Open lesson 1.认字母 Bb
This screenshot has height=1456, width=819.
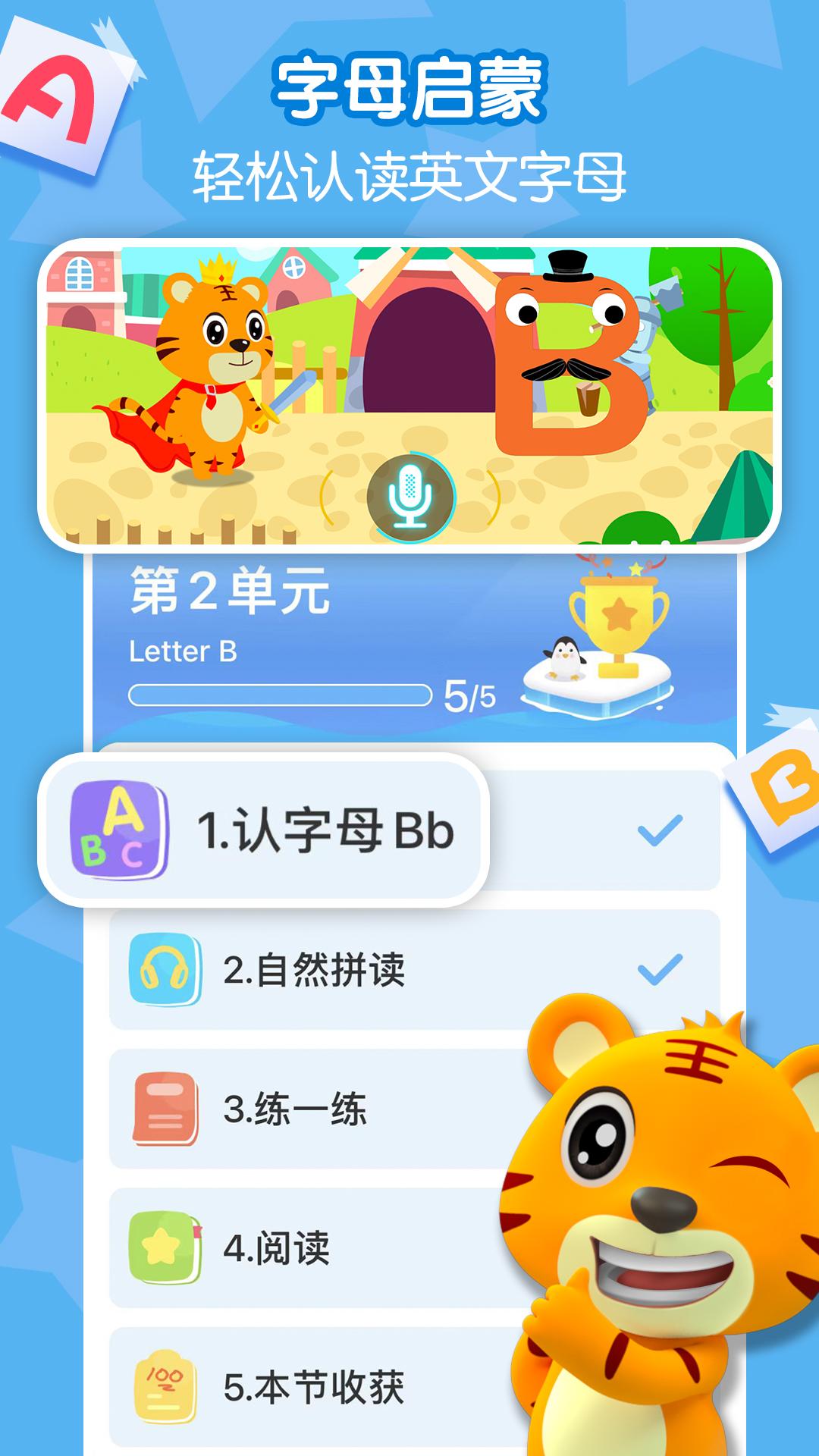click(326, 834)
